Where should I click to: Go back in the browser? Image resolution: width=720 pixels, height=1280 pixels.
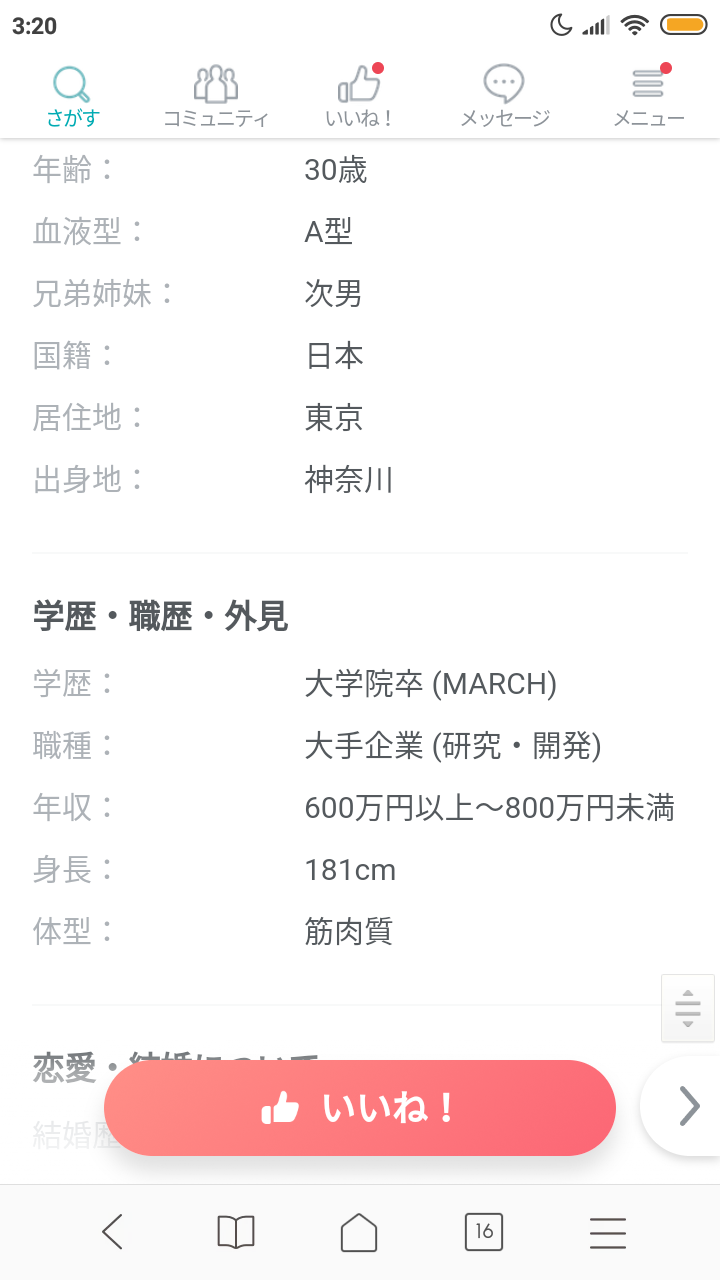(x=112, y=1232)
